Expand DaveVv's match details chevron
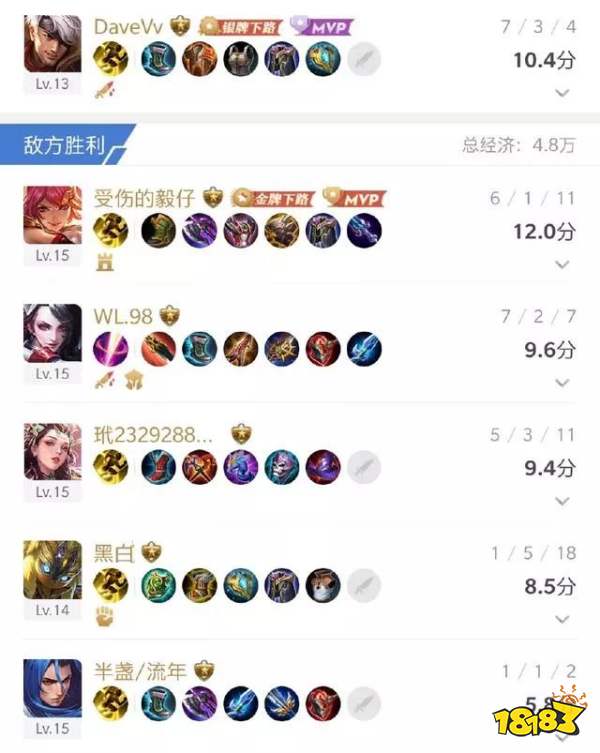Screen dimensions: 600x753 click(x=562, y=93)
